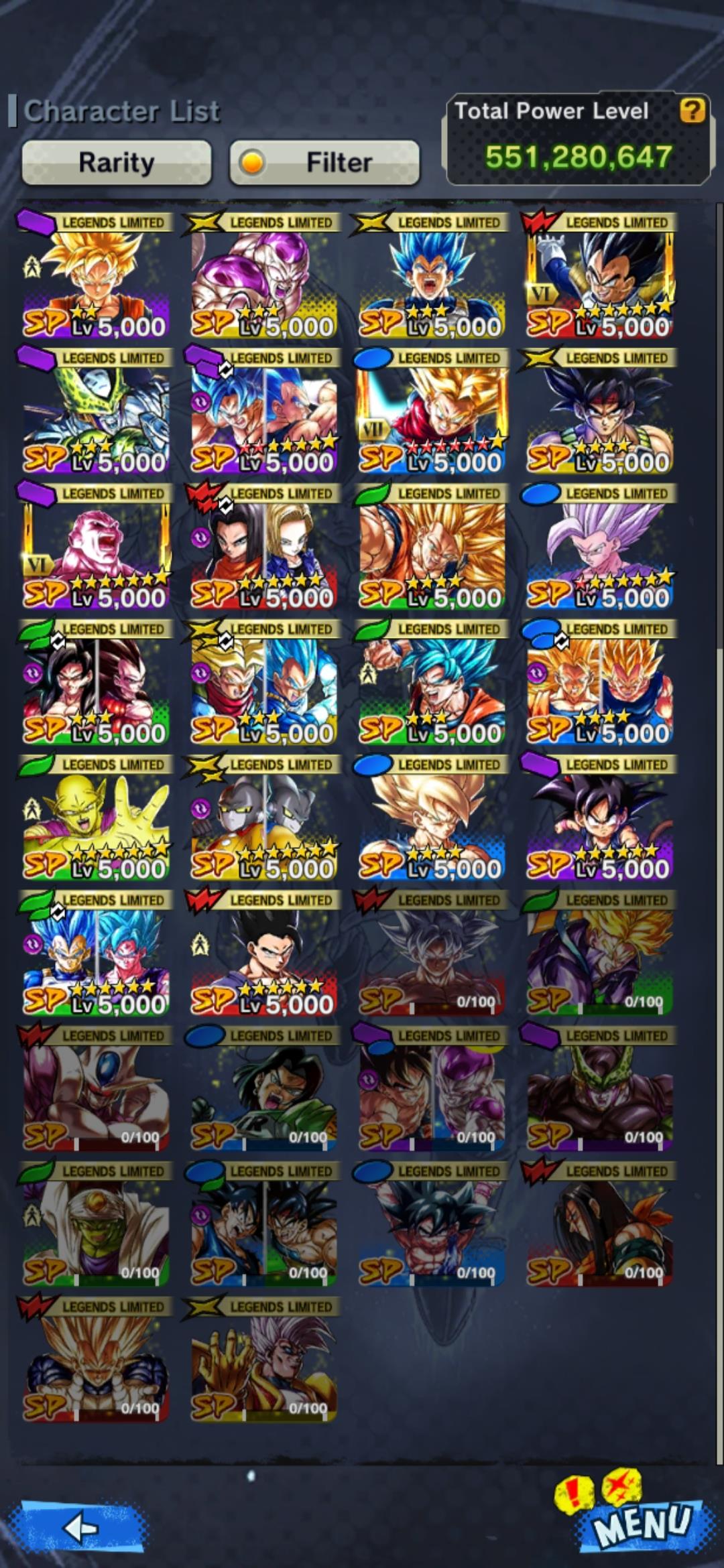This screenshot has height=1568, width=724.
Task: Open the kid Goku purple card
Action: click(599, 818)
